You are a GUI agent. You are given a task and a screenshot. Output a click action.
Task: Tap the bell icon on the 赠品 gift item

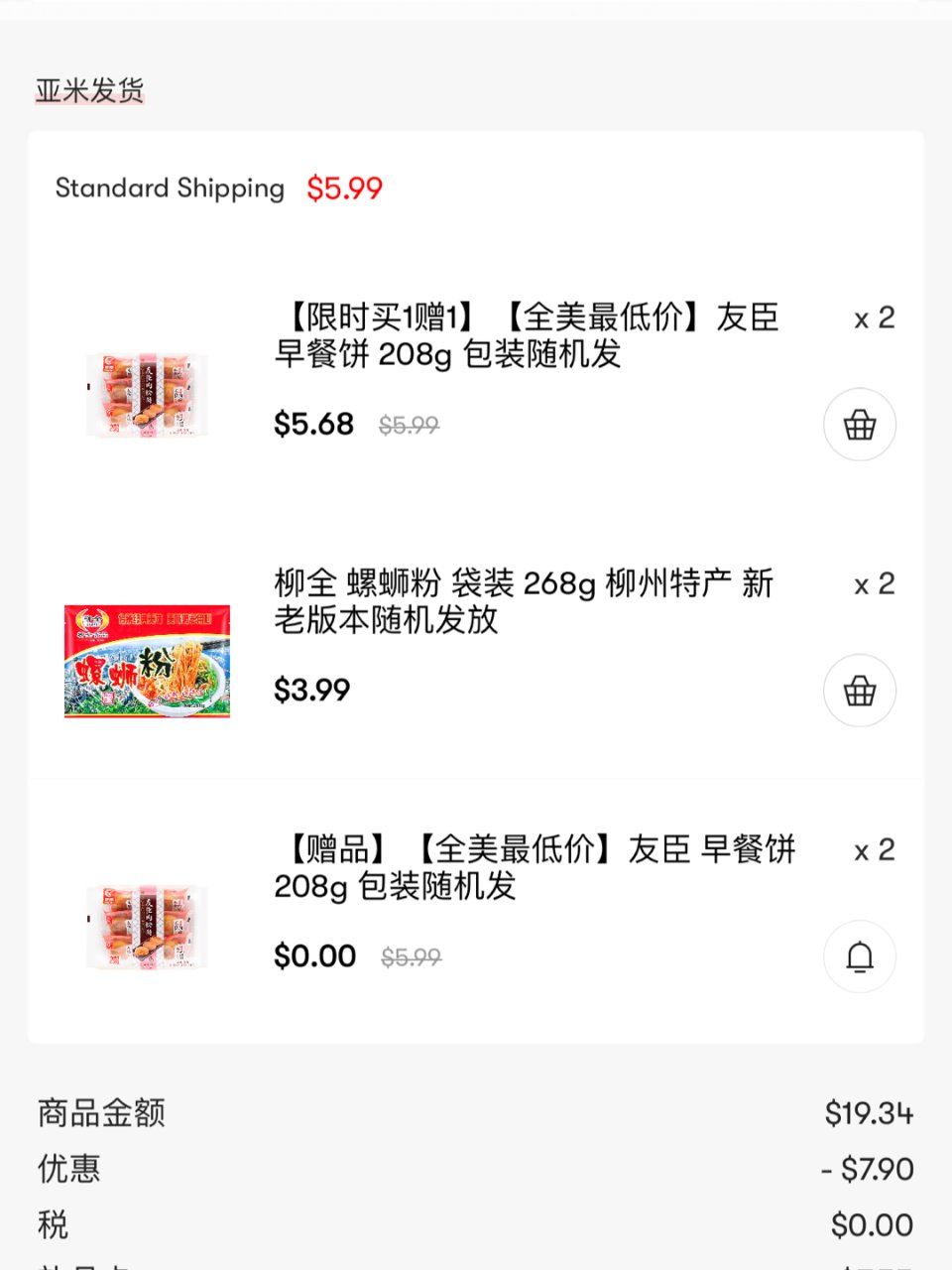pos(859,956)
